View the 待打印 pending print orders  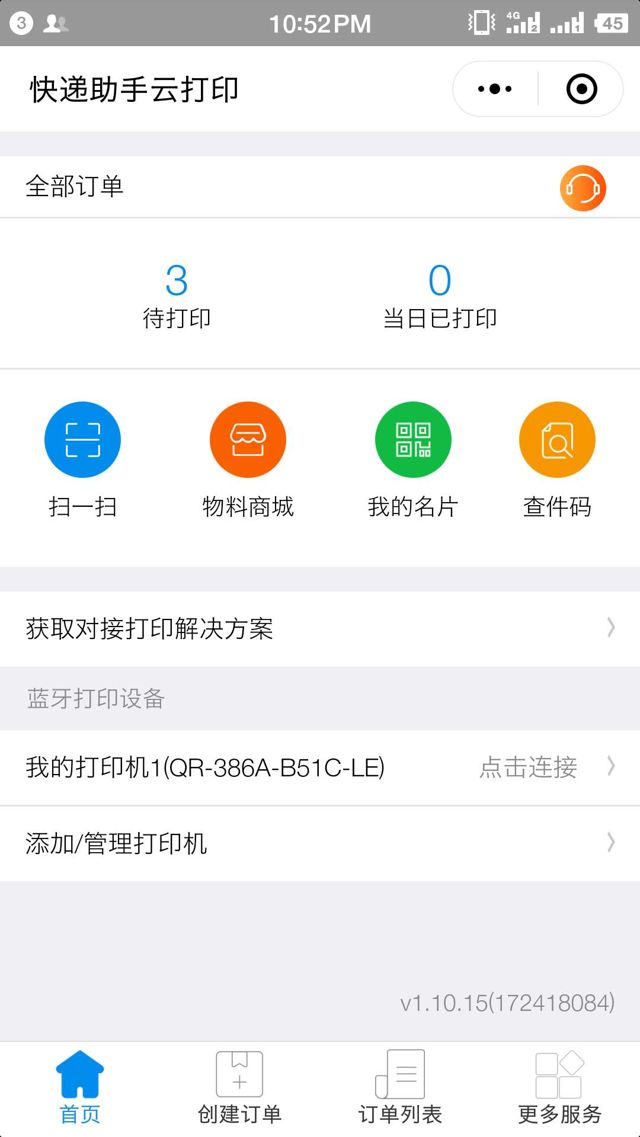point(177,296)
